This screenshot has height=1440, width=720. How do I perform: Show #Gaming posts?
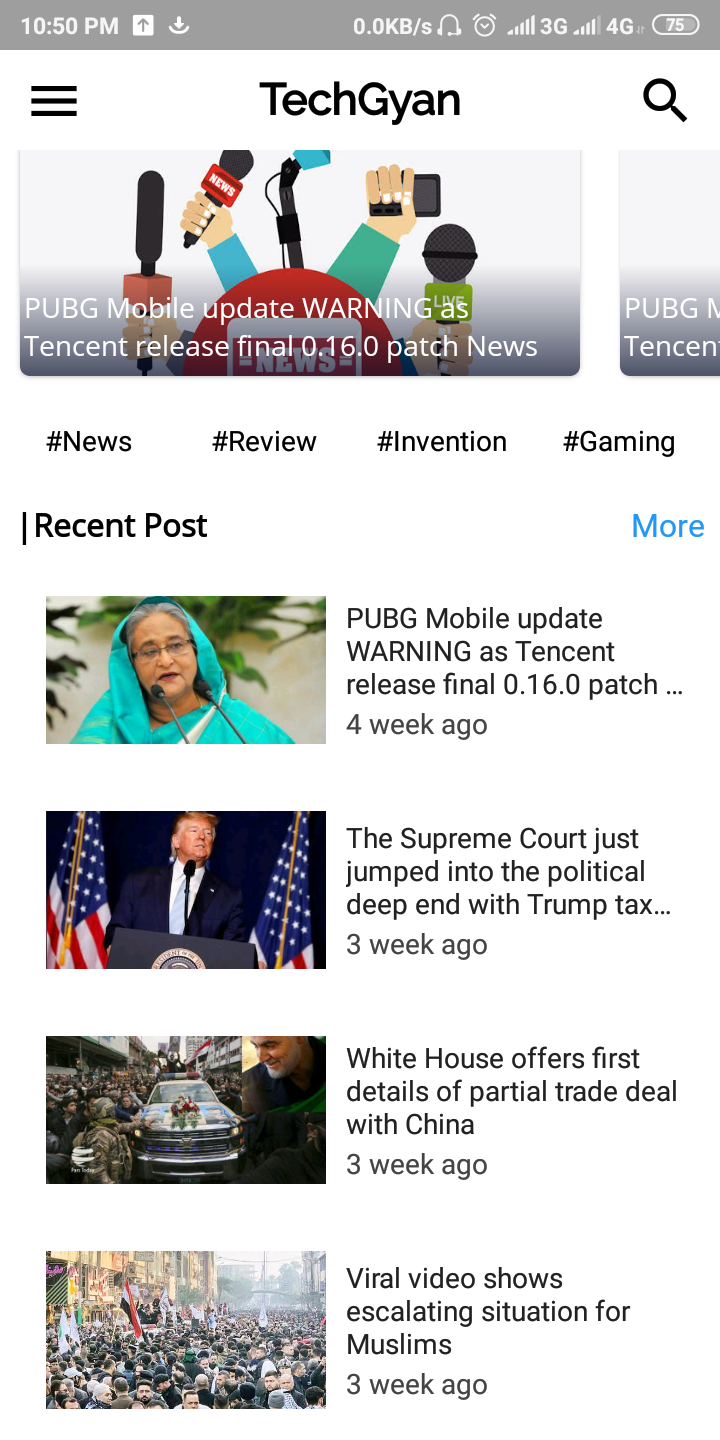coord(619,441)
